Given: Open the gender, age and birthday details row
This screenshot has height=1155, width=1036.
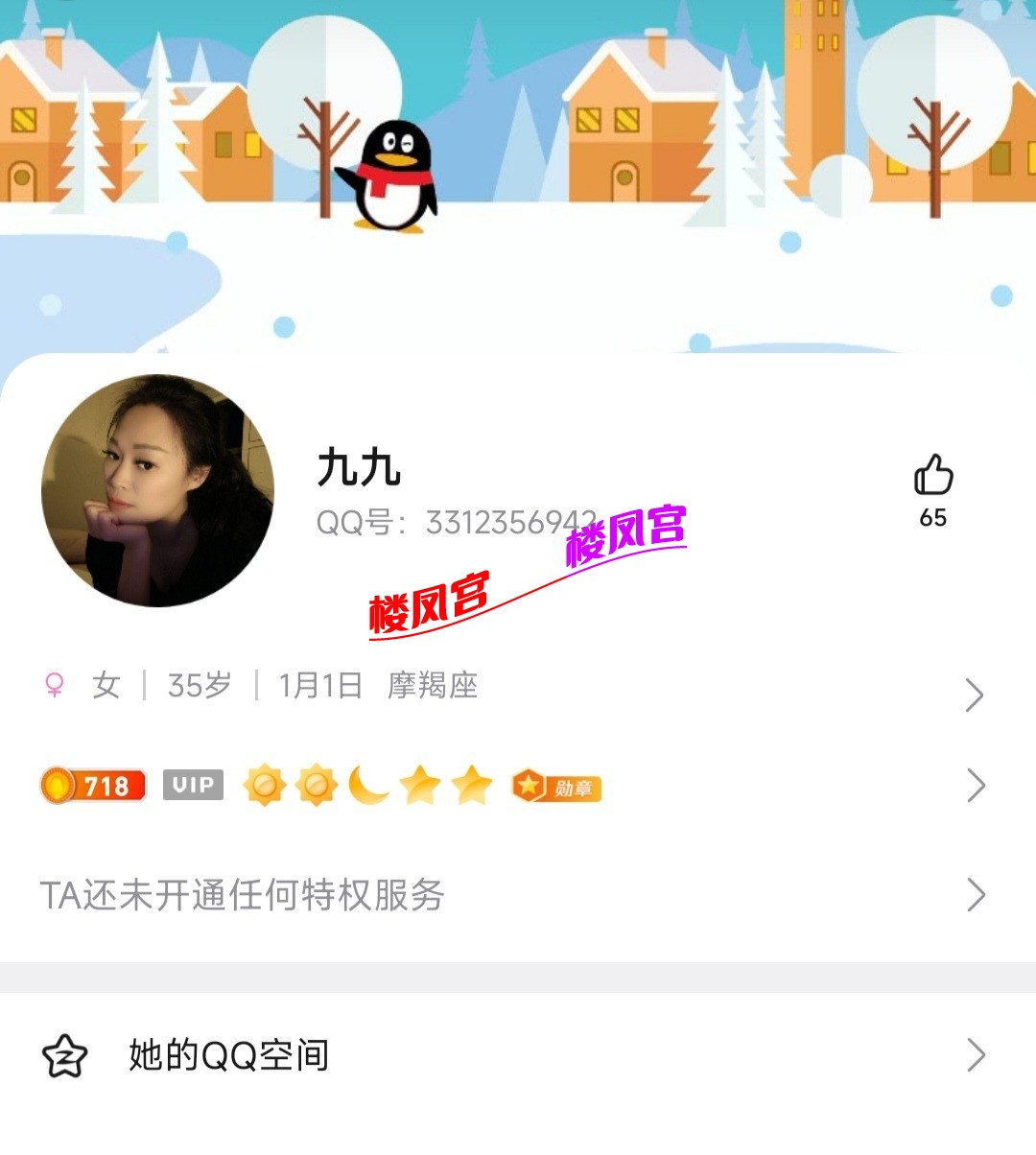Looking at the screenshot, I should [x=518, y=688].
